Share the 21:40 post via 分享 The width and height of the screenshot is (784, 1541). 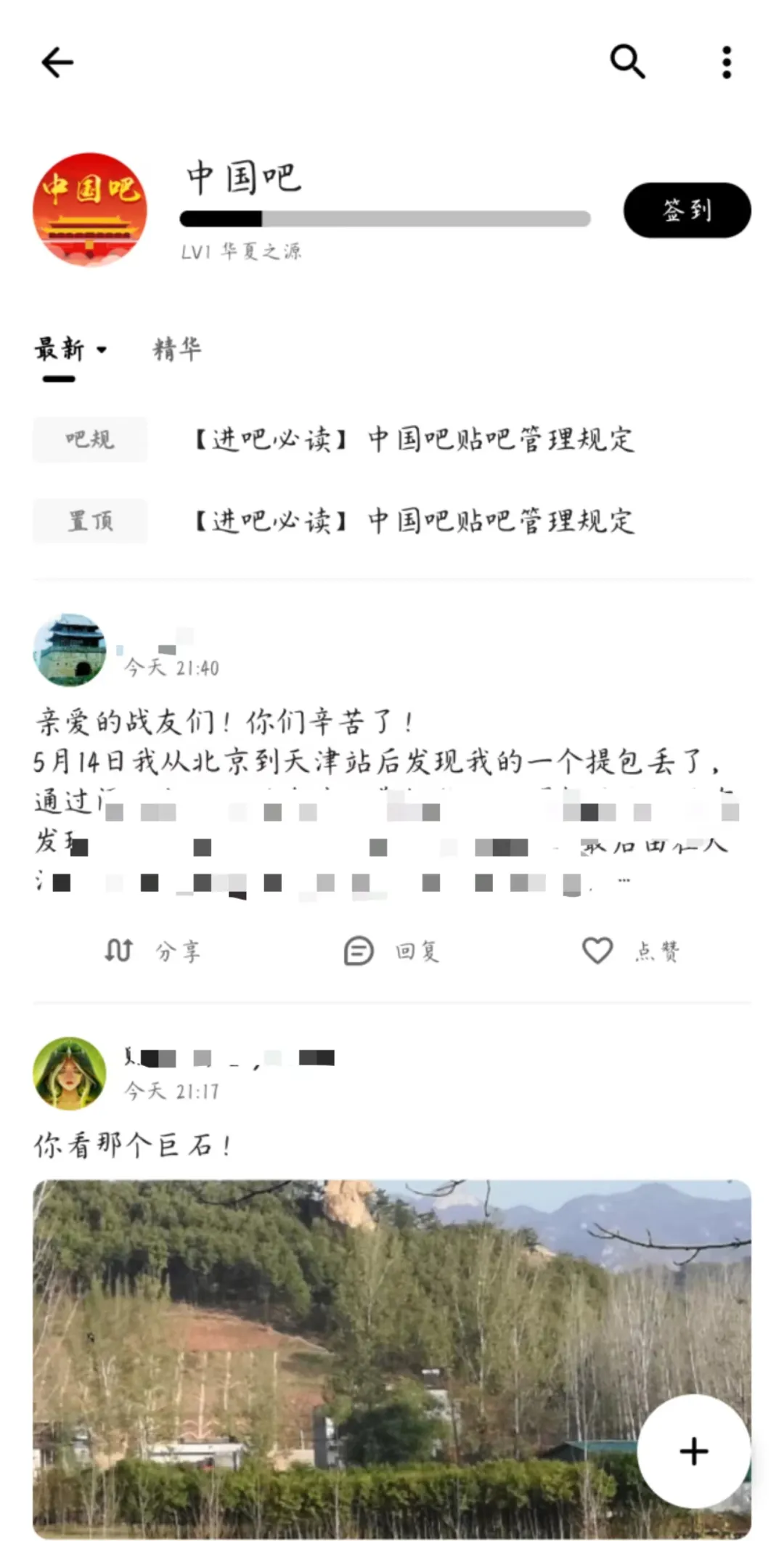(x=153, y=951)
